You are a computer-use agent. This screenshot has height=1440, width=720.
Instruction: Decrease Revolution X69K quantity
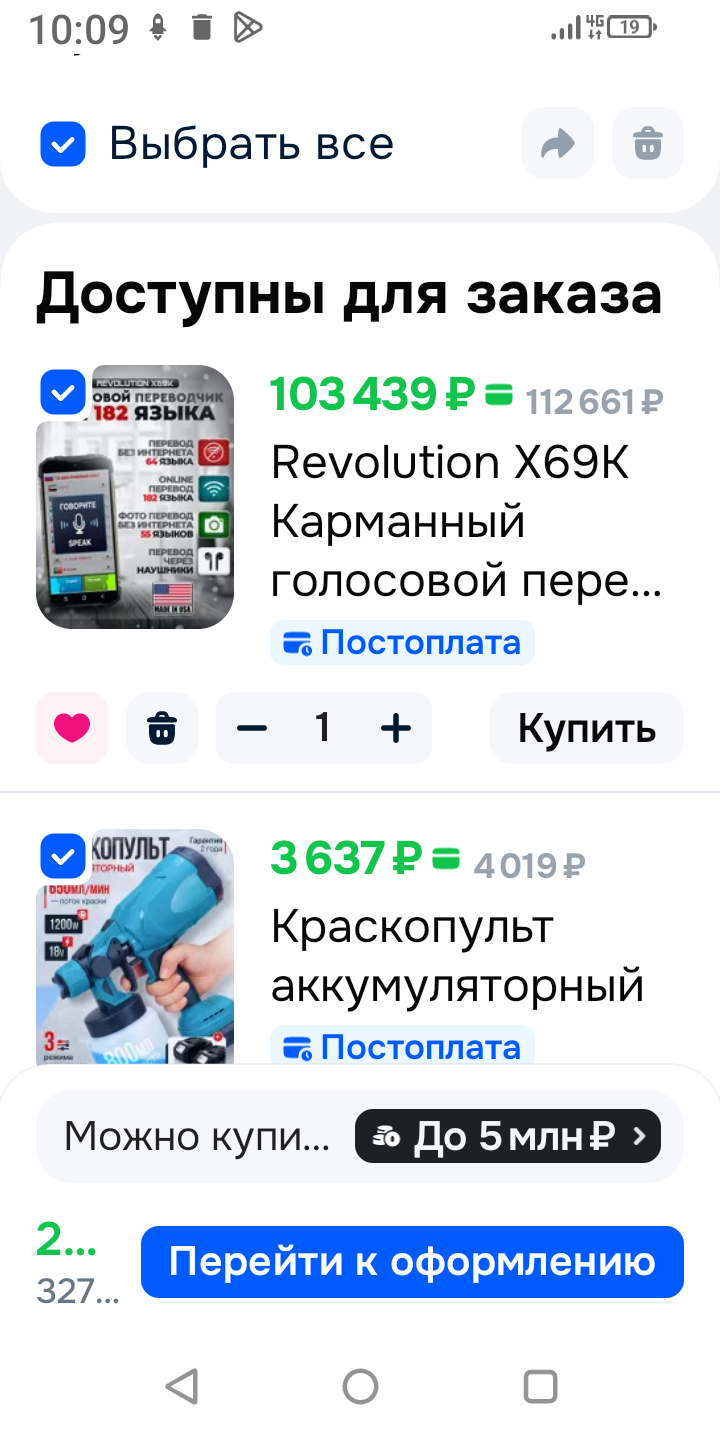[x=252, y=728]
